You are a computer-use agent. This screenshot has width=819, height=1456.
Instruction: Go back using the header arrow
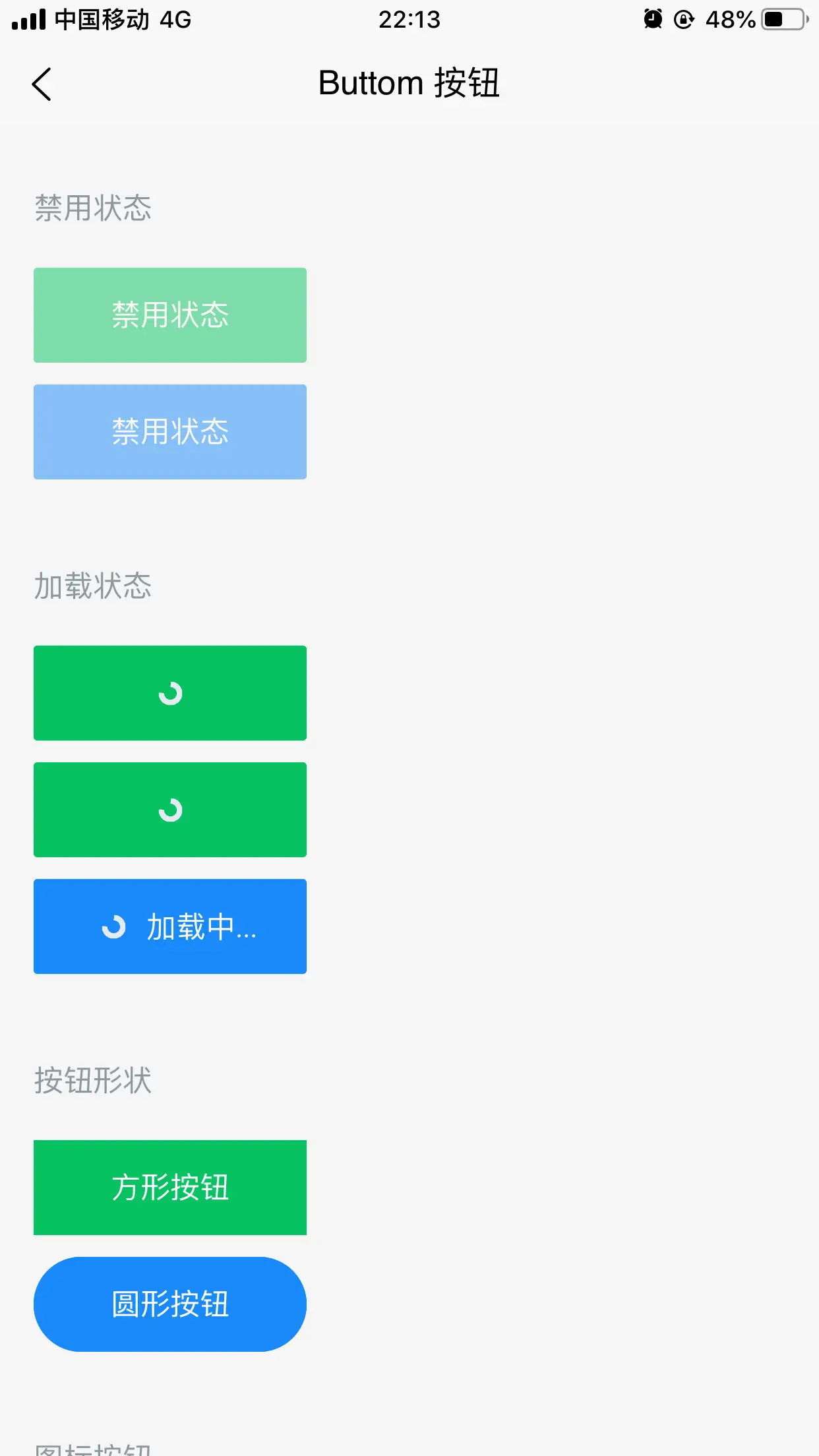42,84
